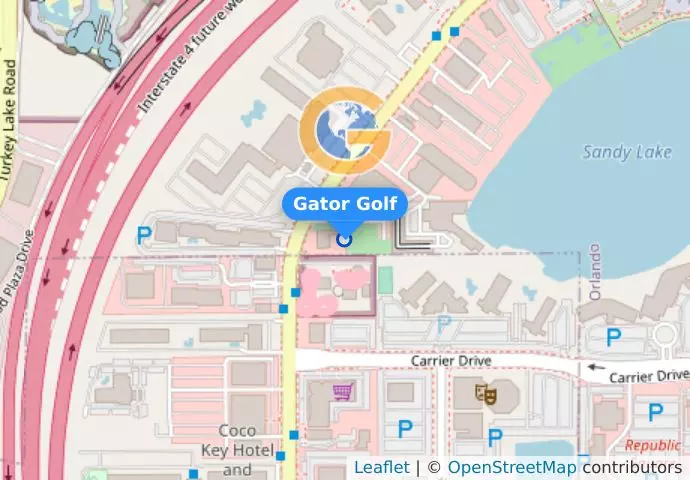Open the Leaflet attribution link
Screen dimensions: 690x480
coord(381,467)
